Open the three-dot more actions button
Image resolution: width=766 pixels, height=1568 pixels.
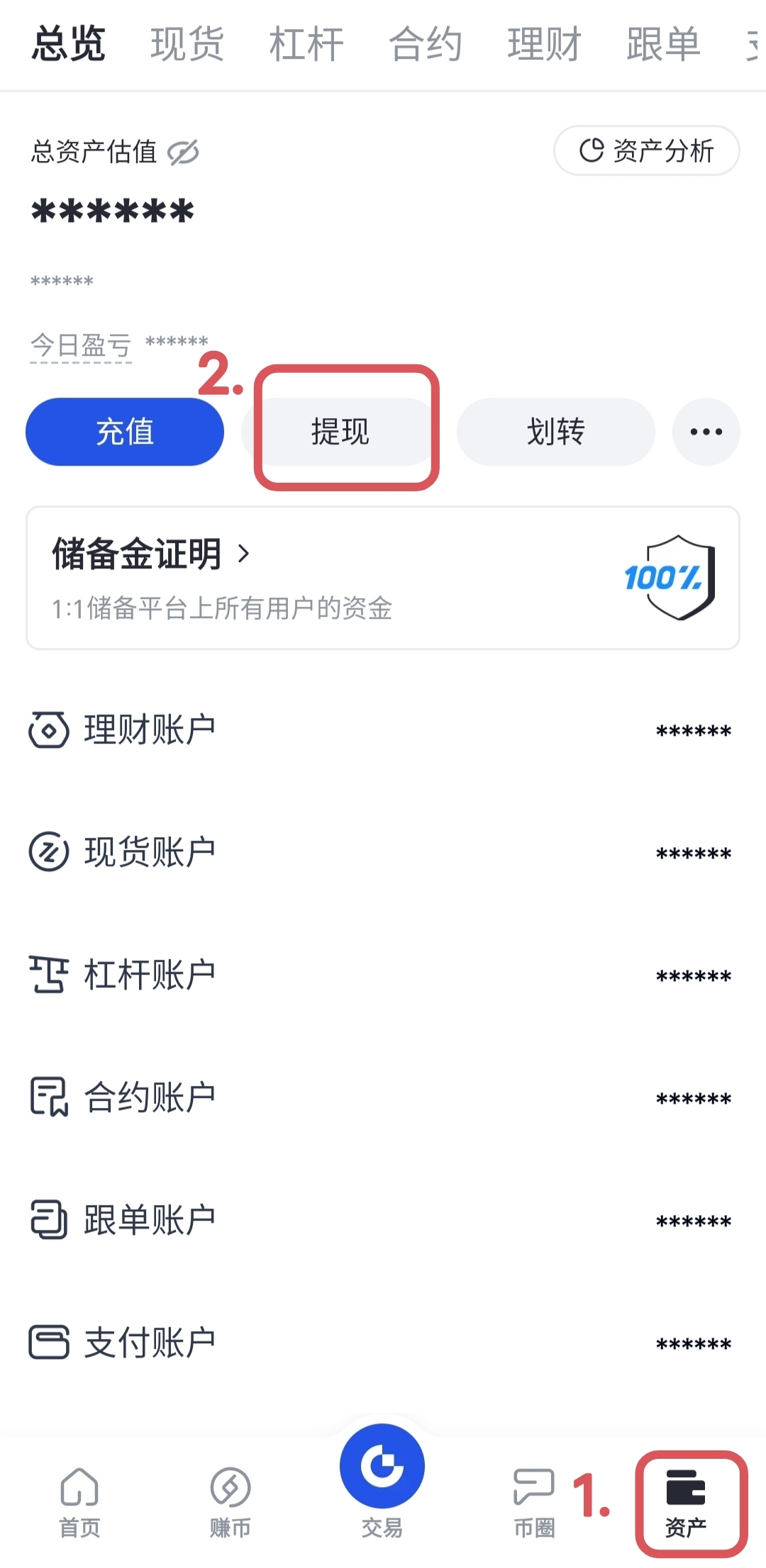tap(706, 432)
